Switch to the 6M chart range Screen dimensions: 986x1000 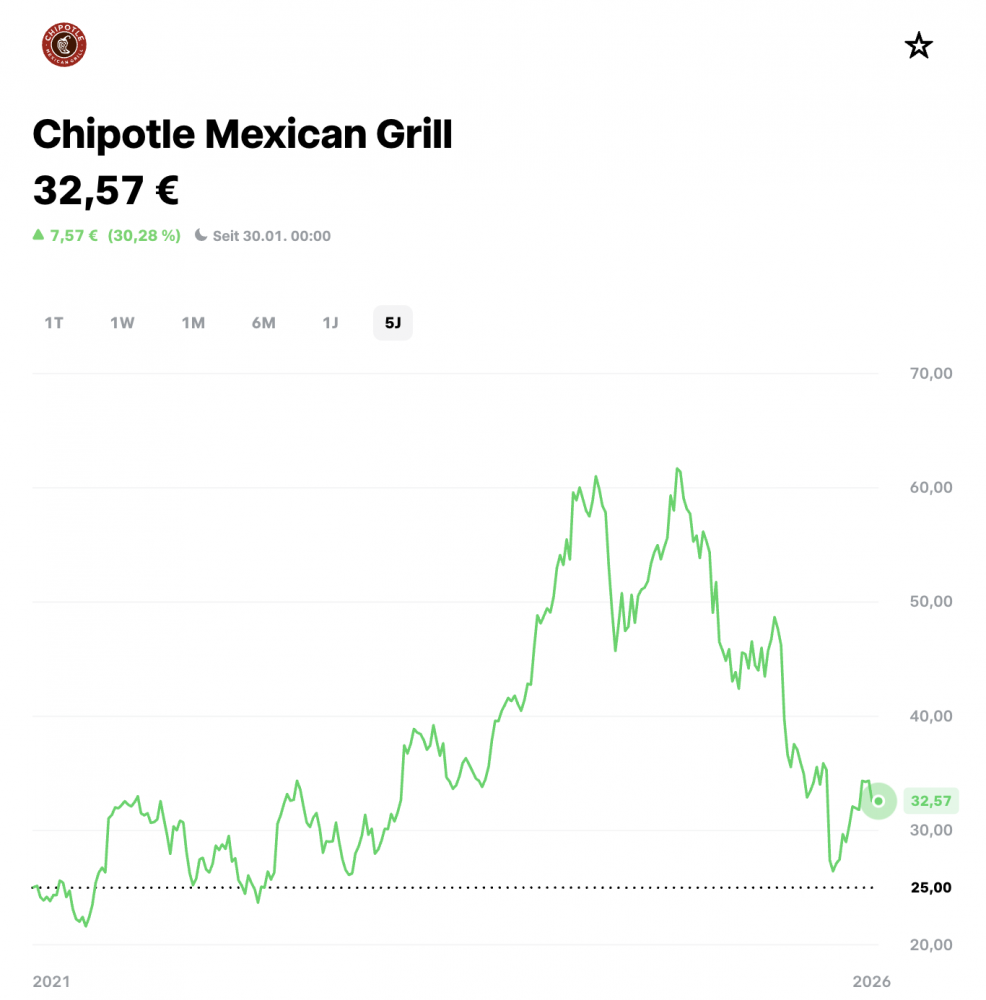[x=263, y=323]
